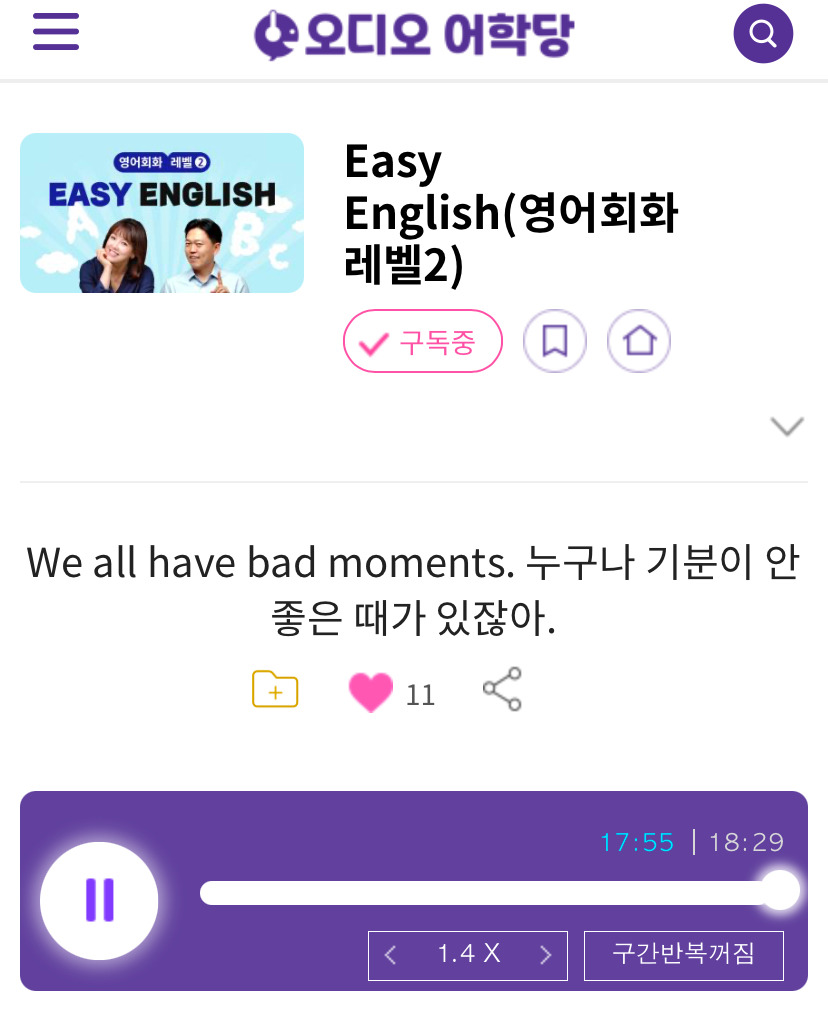Open the Easy English cover thumbnail
The image size is (828, 1010).
(x=161, y=212)
